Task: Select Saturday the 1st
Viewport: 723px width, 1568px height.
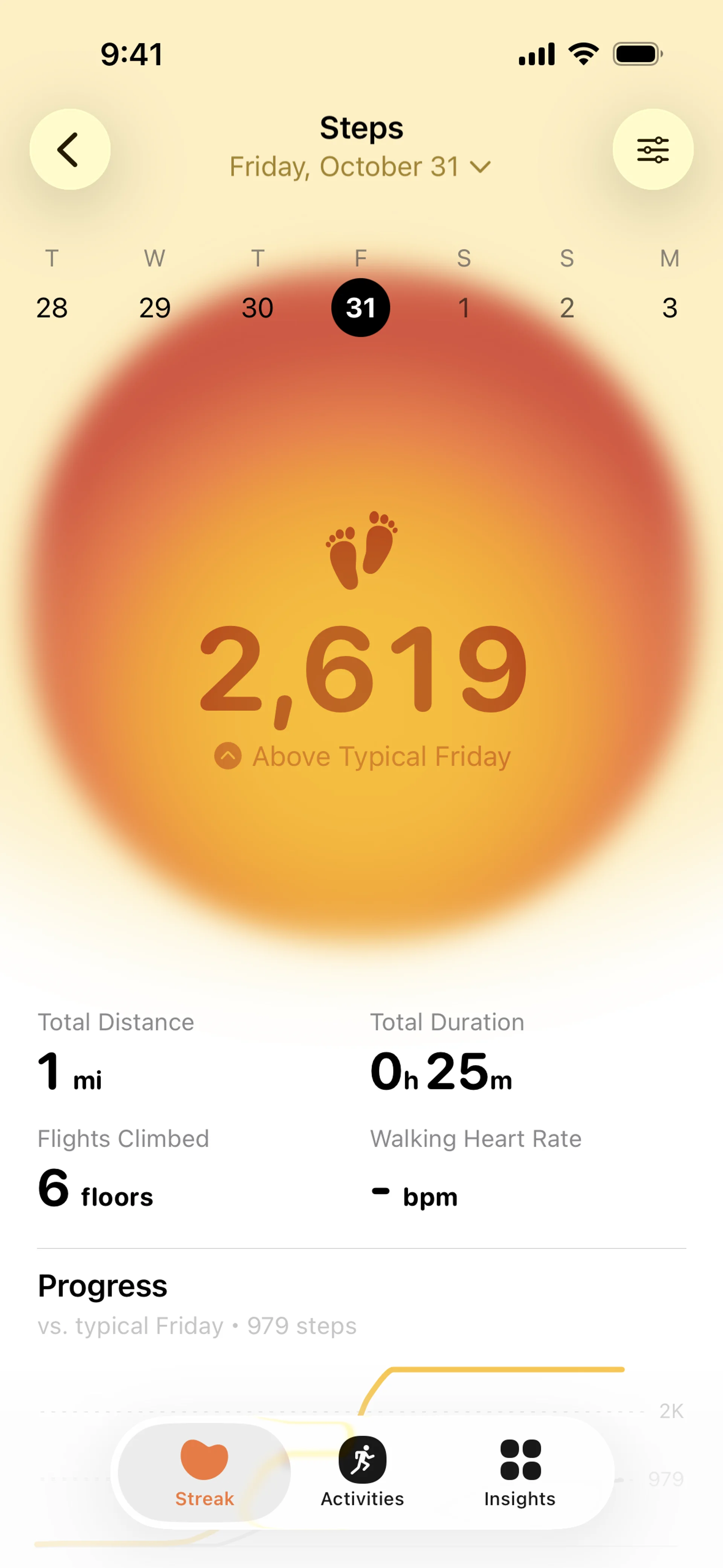Action: (x=464, y=307)
